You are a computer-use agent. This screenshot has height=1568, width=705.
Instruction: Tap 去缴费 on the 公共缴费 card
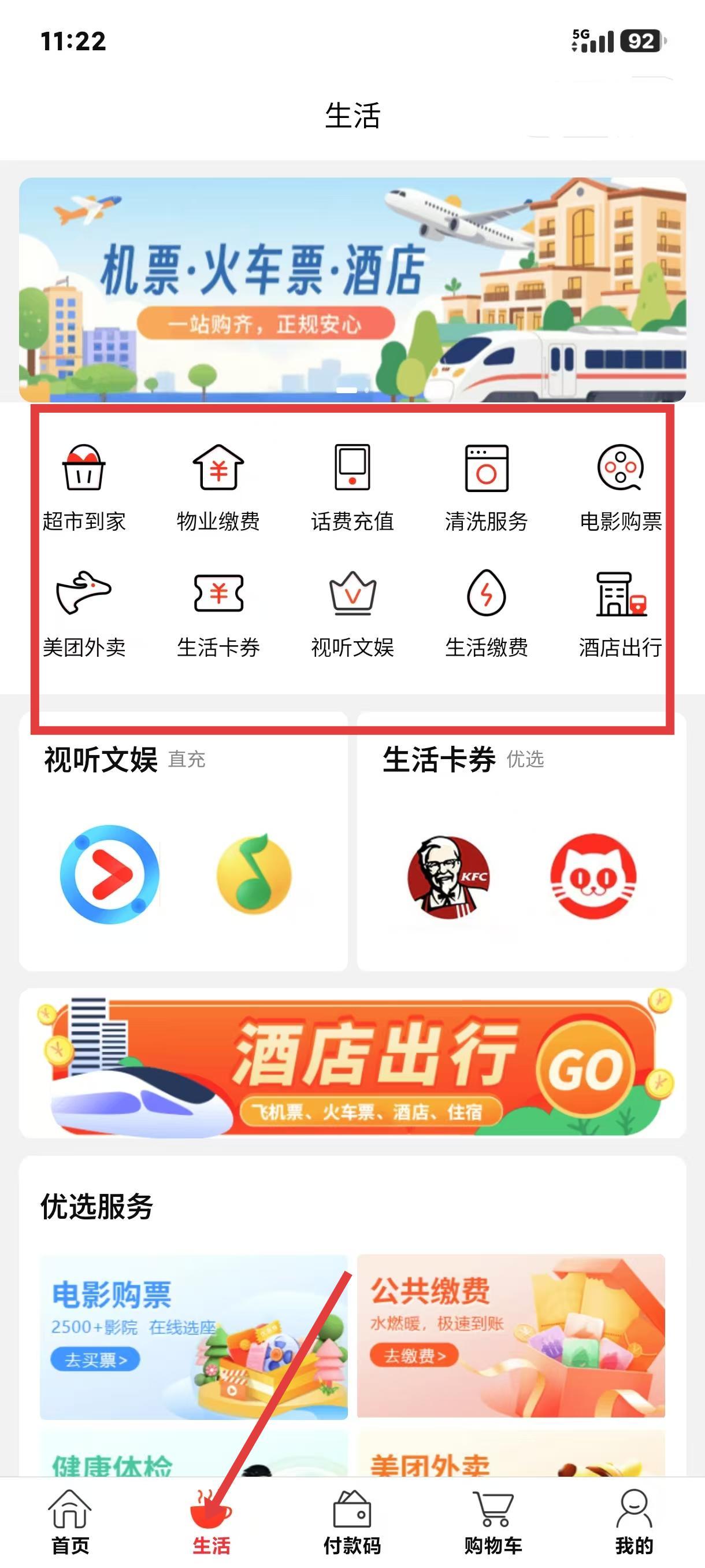pos(414,1356)
